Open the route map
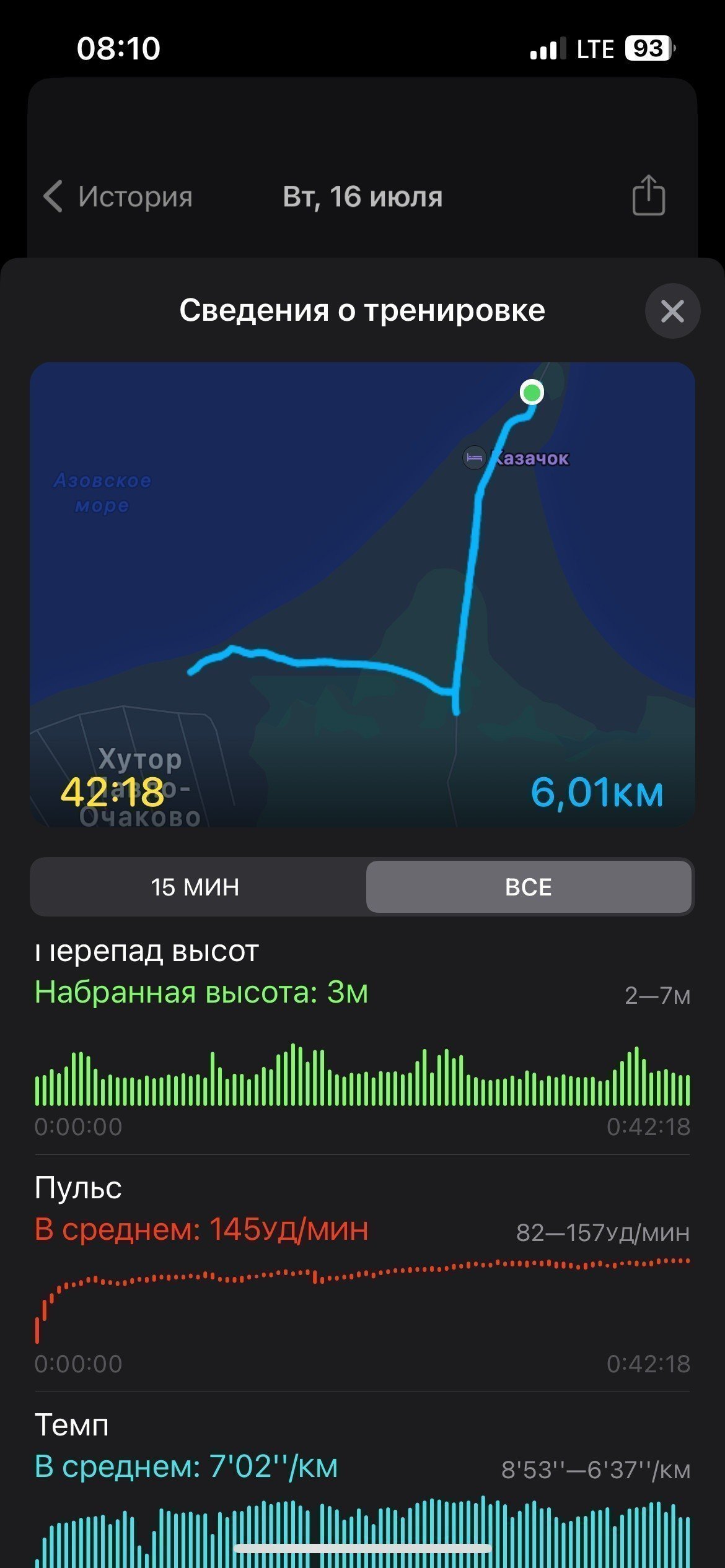 [x=362, y=595]
